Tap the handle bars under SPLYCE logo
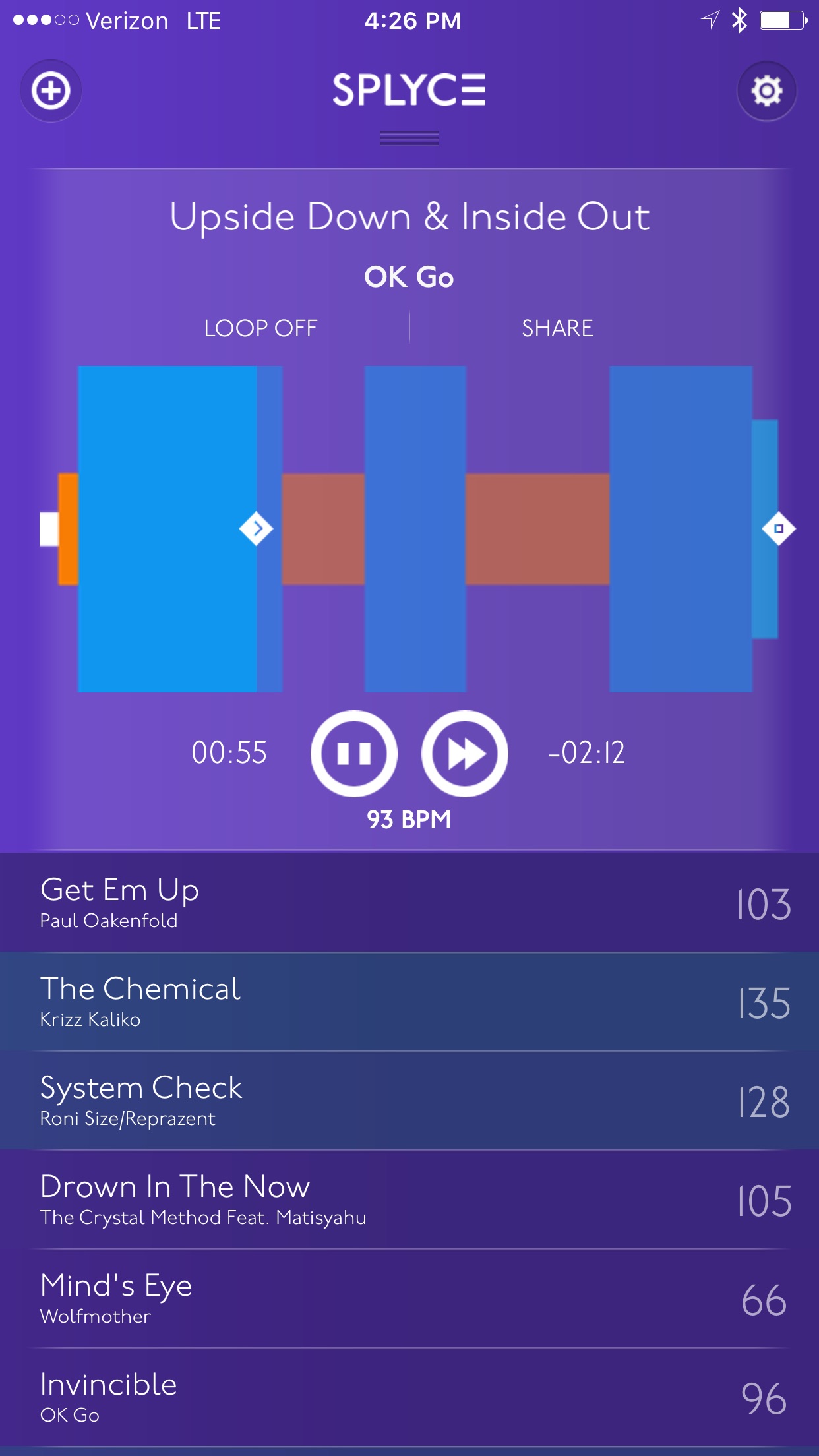 tap(409, 138)
